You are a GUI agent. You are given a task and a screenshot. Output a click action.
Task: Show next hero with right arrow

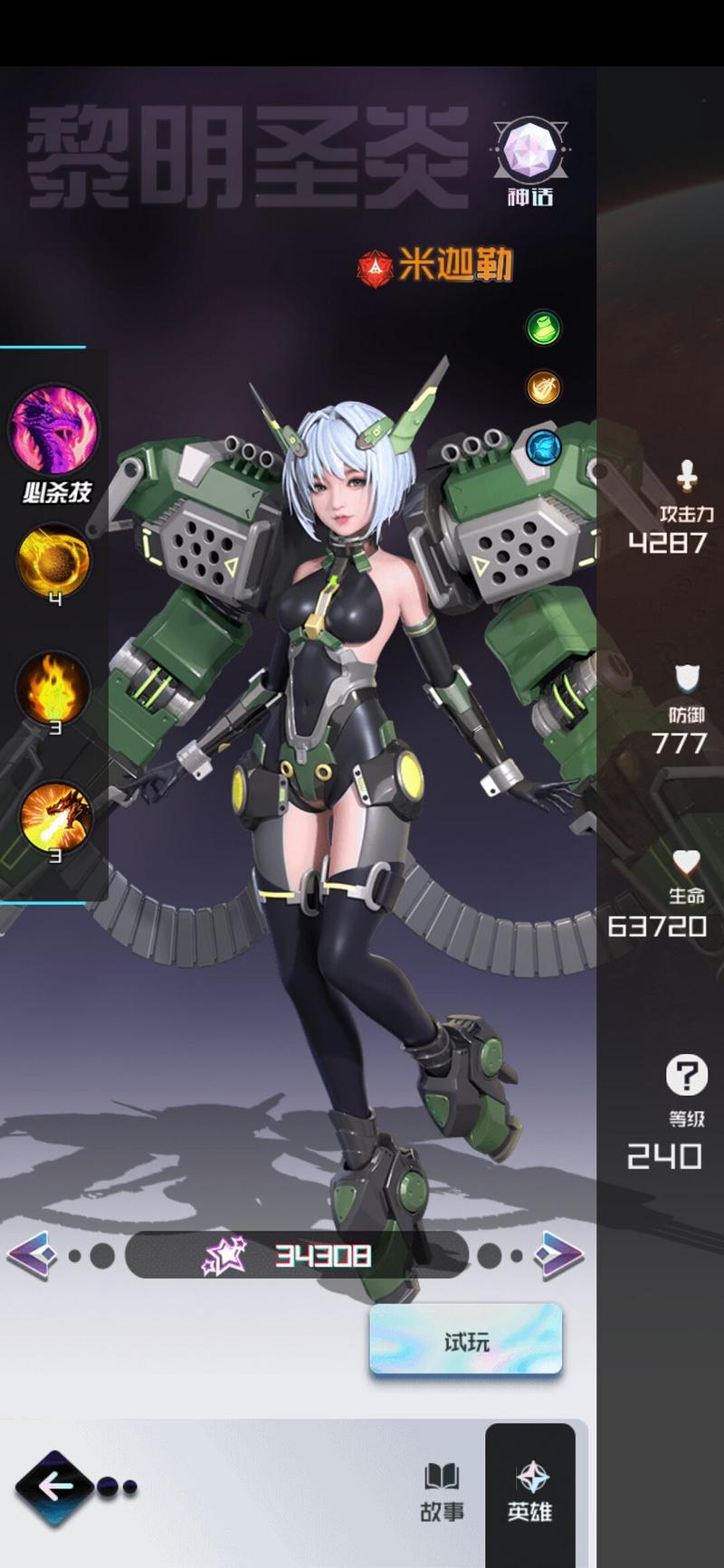(x=558, y=1255)
